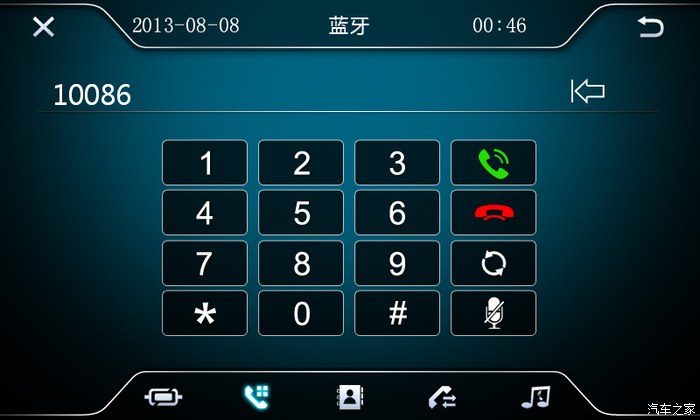This screenshot has height=420, width=700.
Task: Close the Bluetooth screen with the X
Action: [43, 27]
